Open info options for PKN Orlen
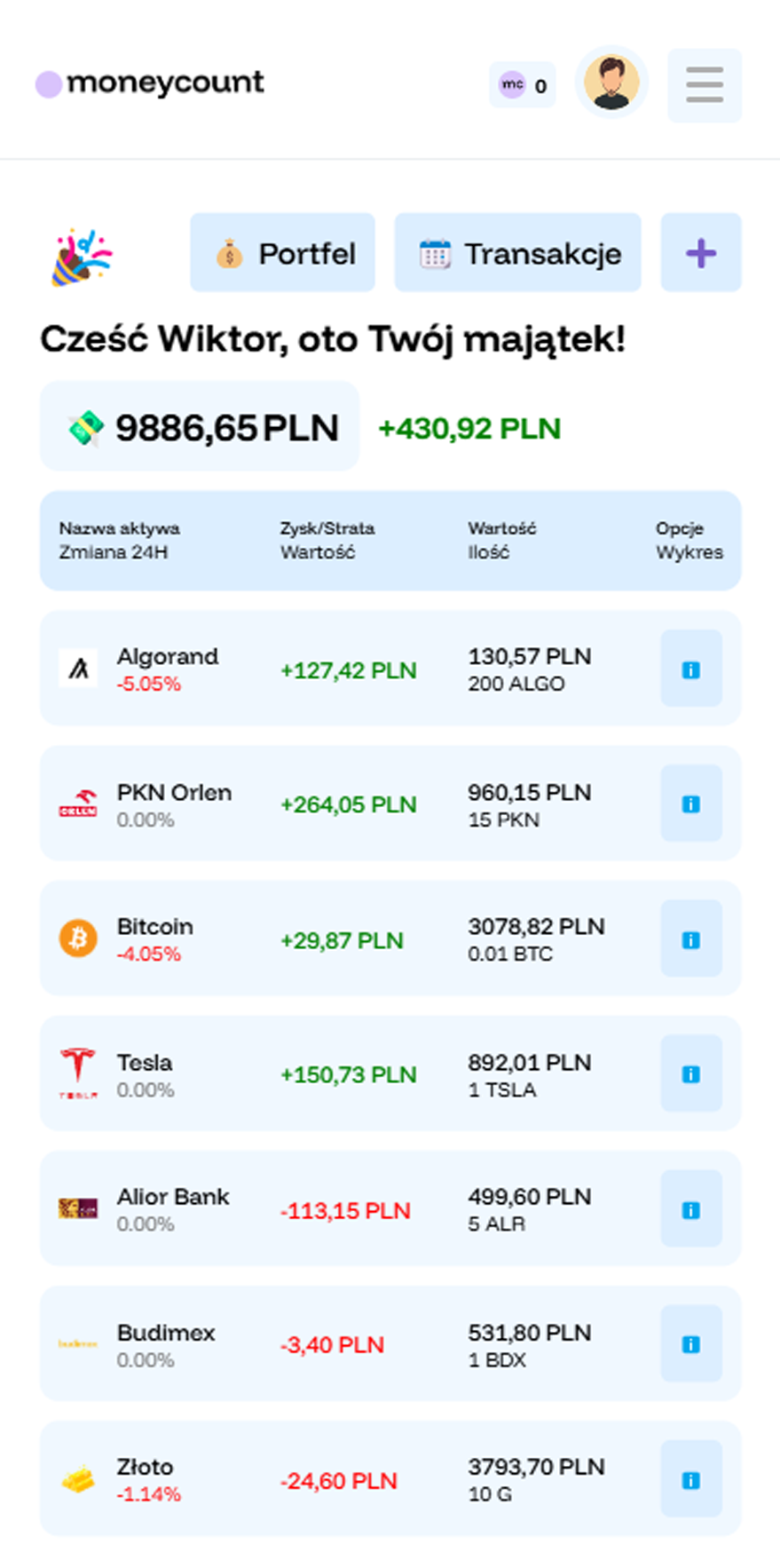This screenshot has height=1568, width=780. 691,804
